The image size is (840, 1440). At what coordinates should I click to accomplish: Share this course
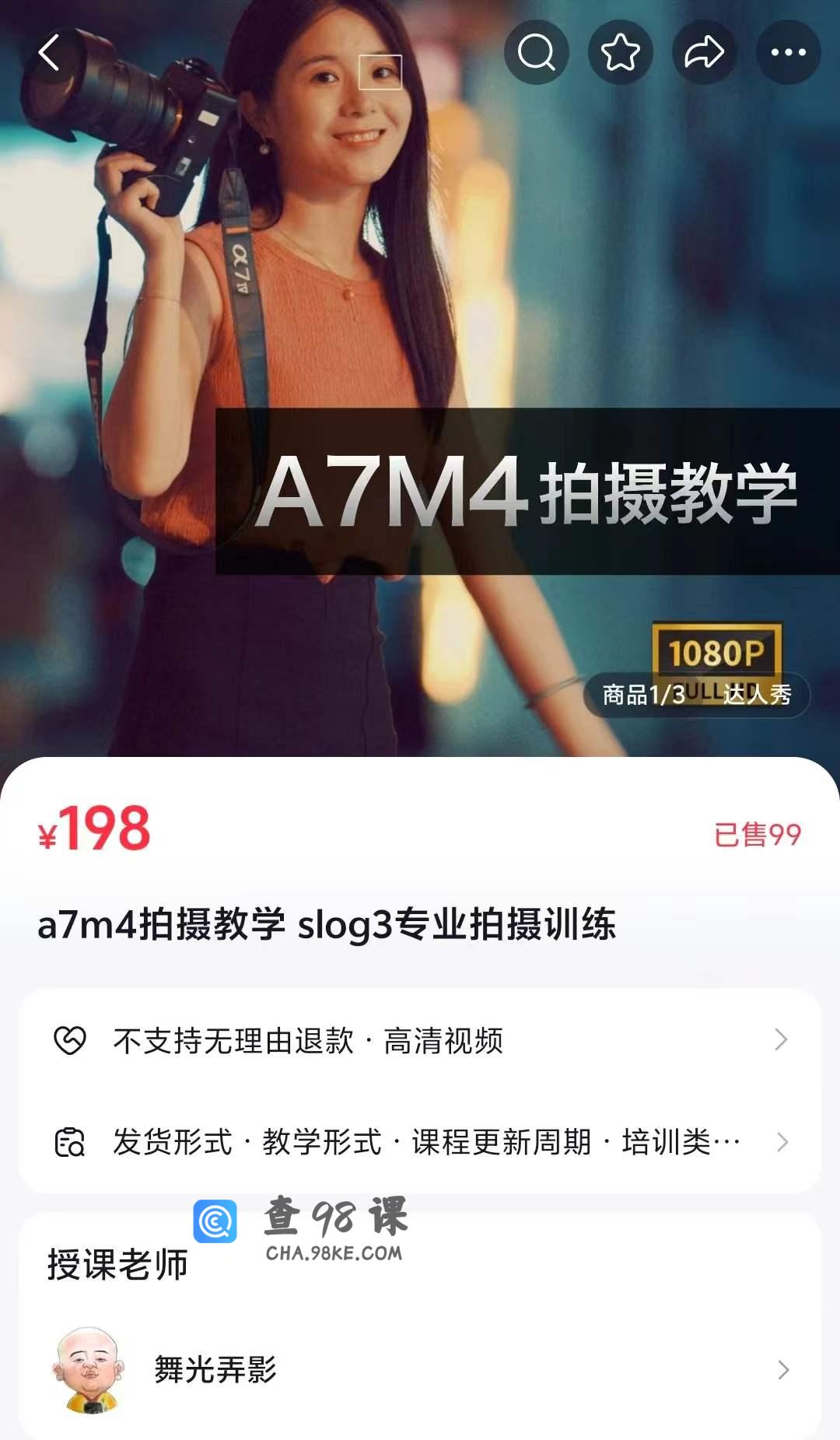tap(705, 53)
